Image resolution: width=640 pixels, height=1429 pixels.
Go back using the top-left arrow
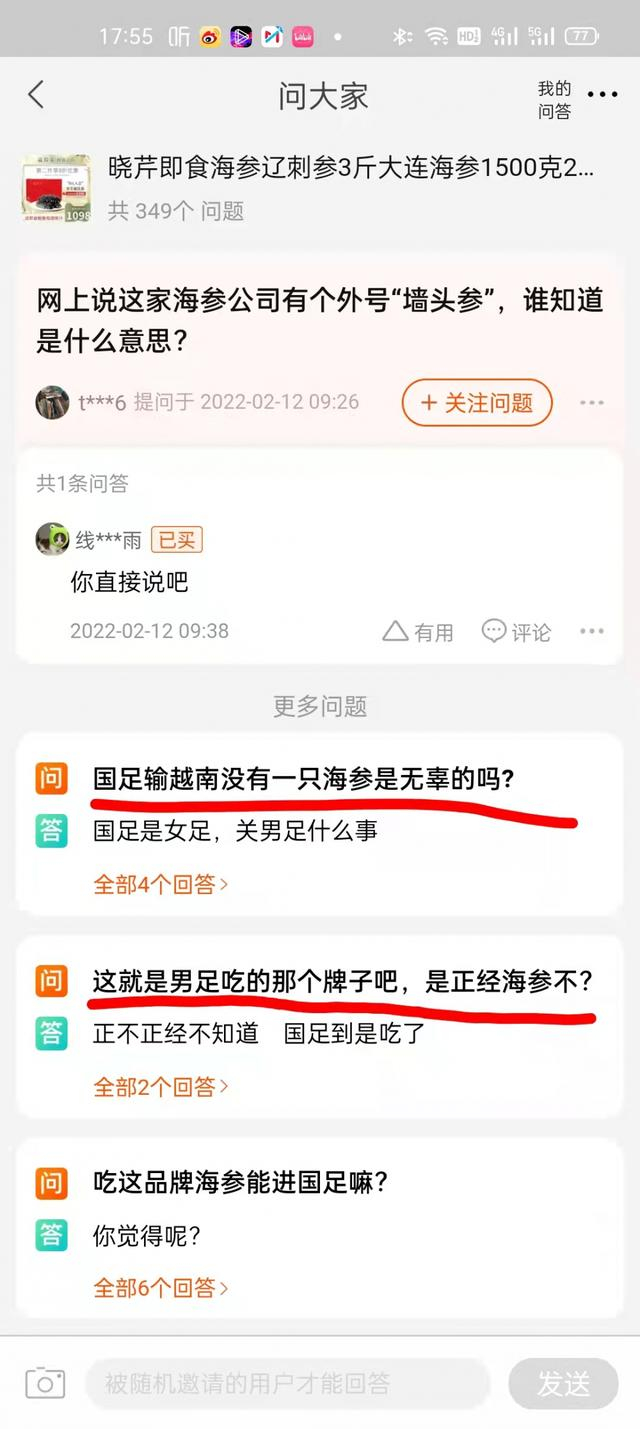(x=36, y=95)
